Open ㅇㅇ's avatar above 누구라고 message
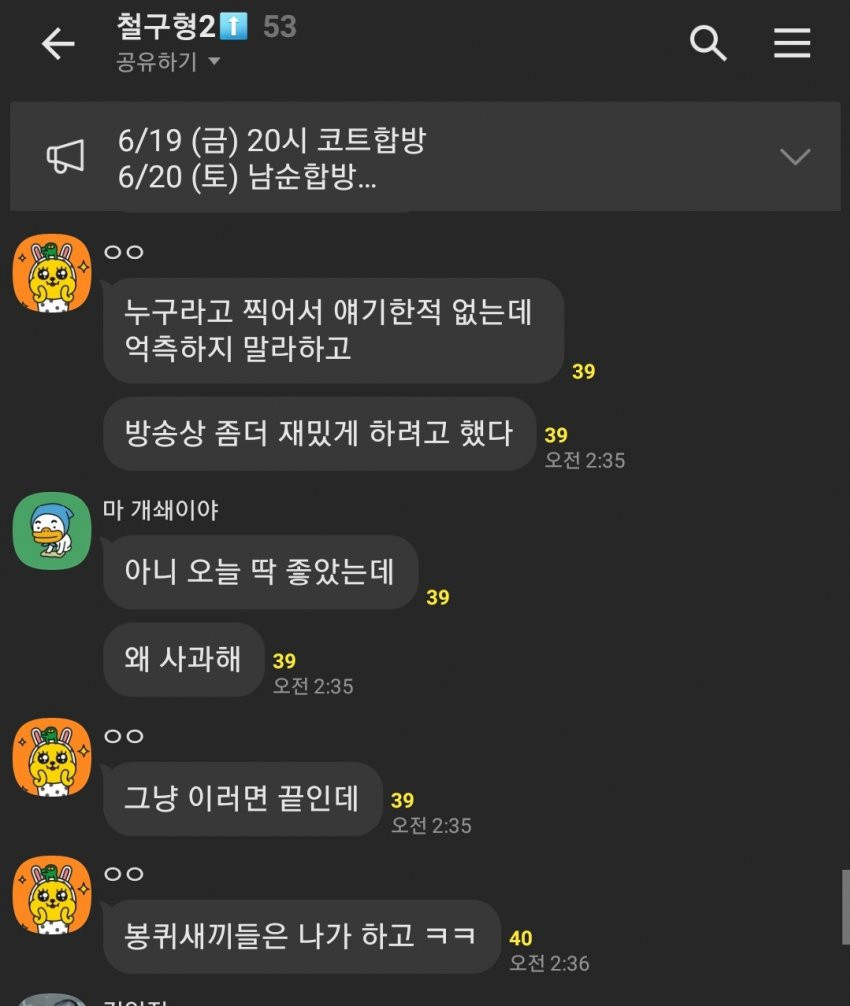The width and height of the screenshot is (850, 1006). [x=51, y=274]
